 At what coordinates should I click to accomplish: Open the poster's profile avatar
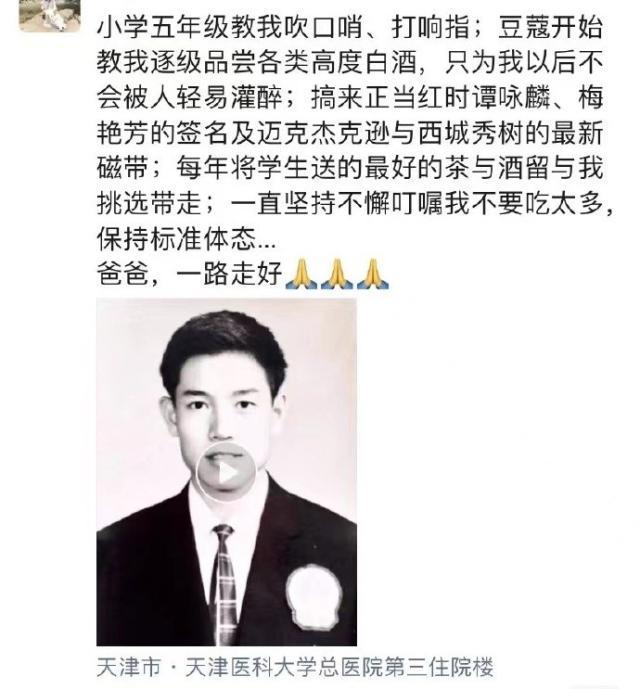click(48, 12)
